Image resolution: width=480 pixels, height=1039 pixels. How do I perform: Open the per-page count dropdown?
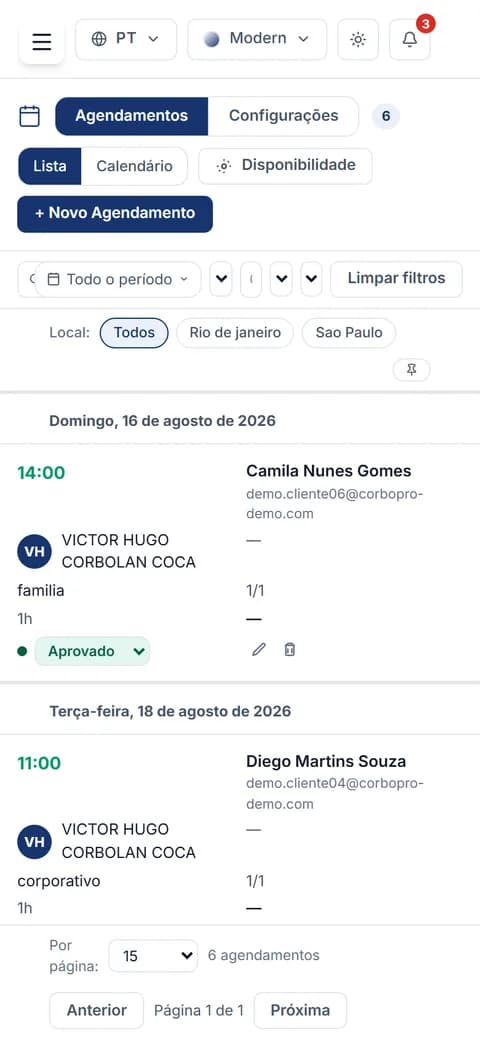coord(153,956)
